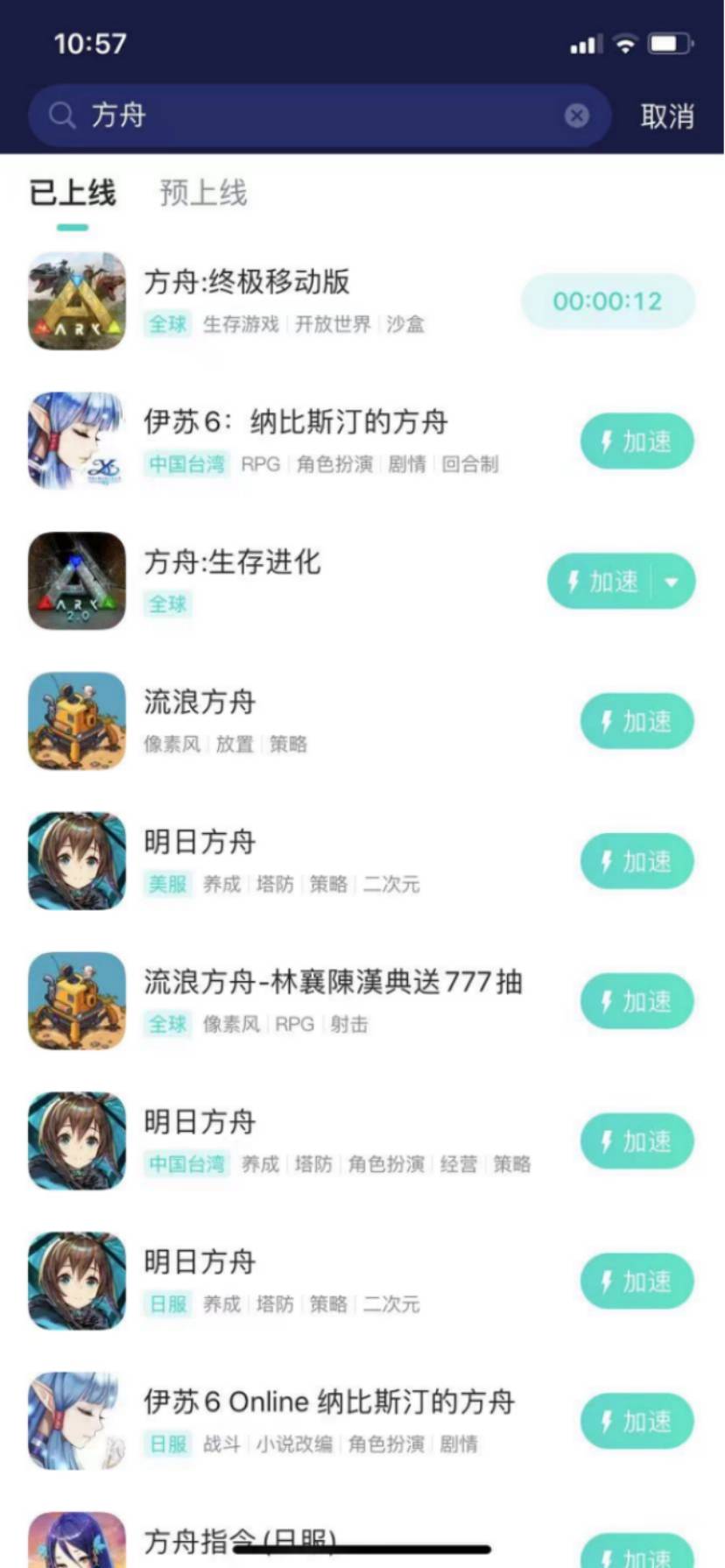
Task: Tap the 明日方舟 美服 character icon
Action: pos(76,861)
